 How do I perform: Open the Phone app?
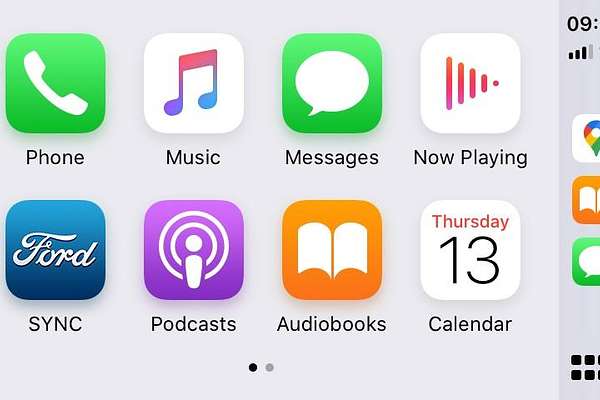(x=55, y=84)
